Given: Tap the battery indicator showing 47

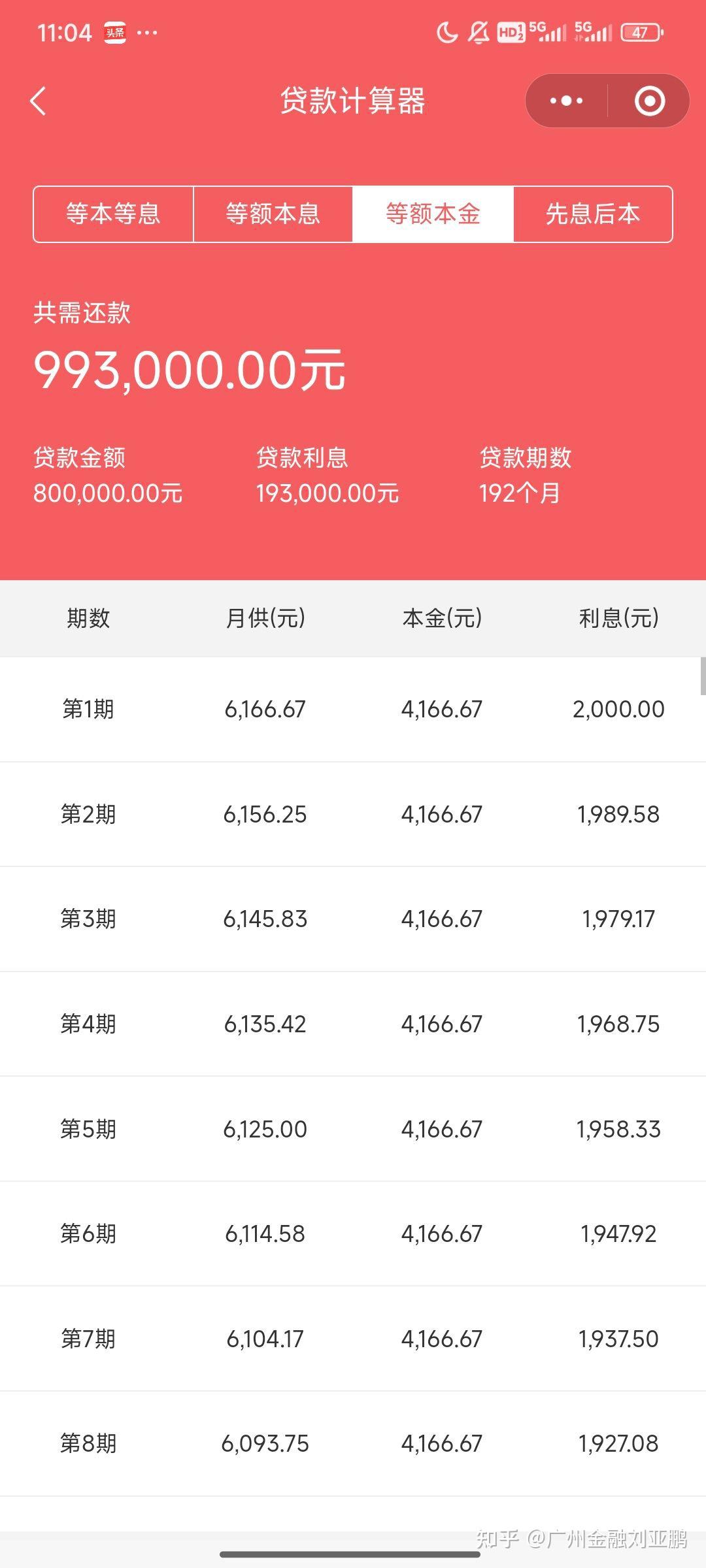Looking at the screenshot, I should point(639,31).
